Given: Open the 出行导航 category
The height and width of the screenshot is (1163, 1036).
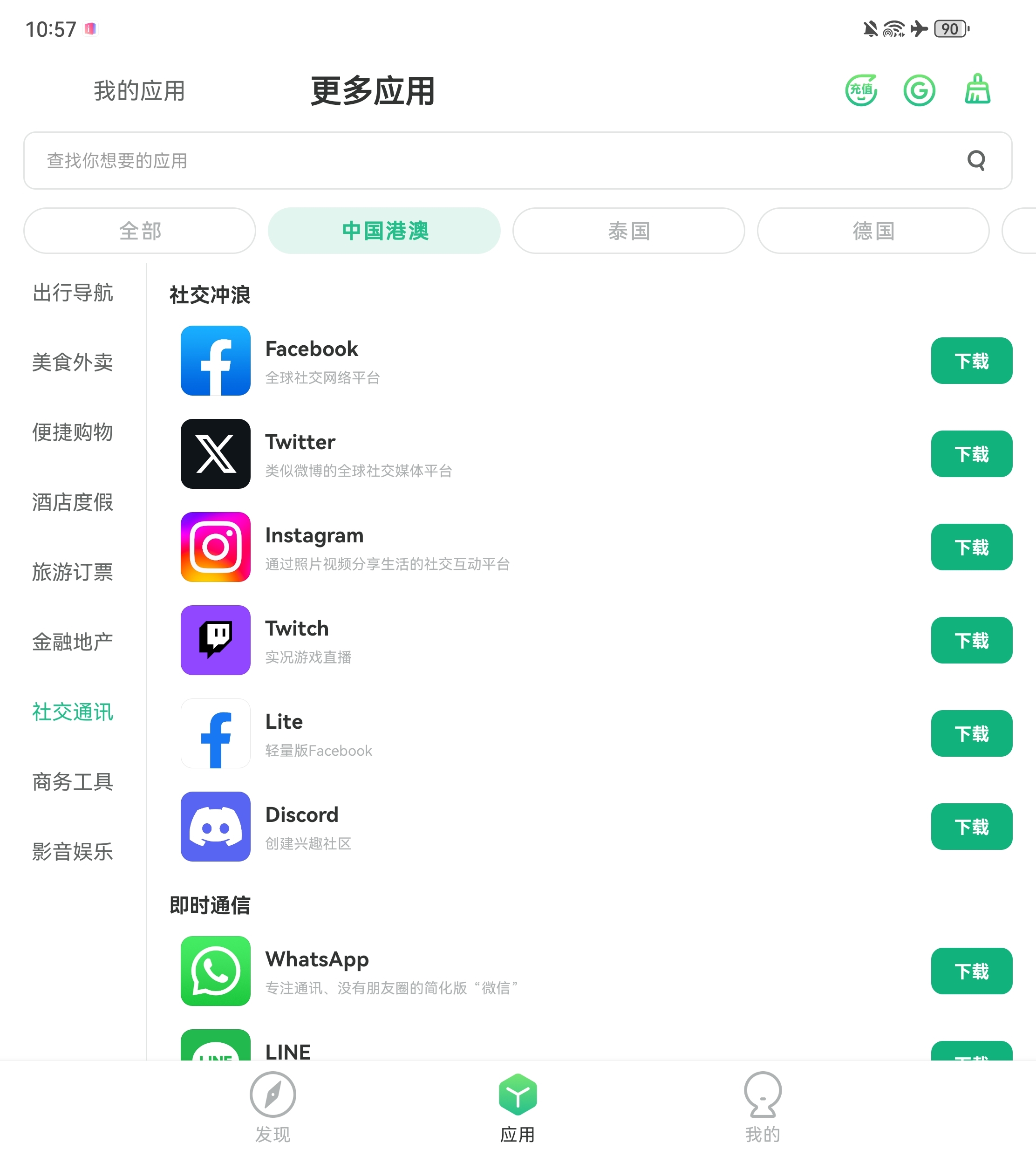Looking at the screenshot, I should (72, 293).
